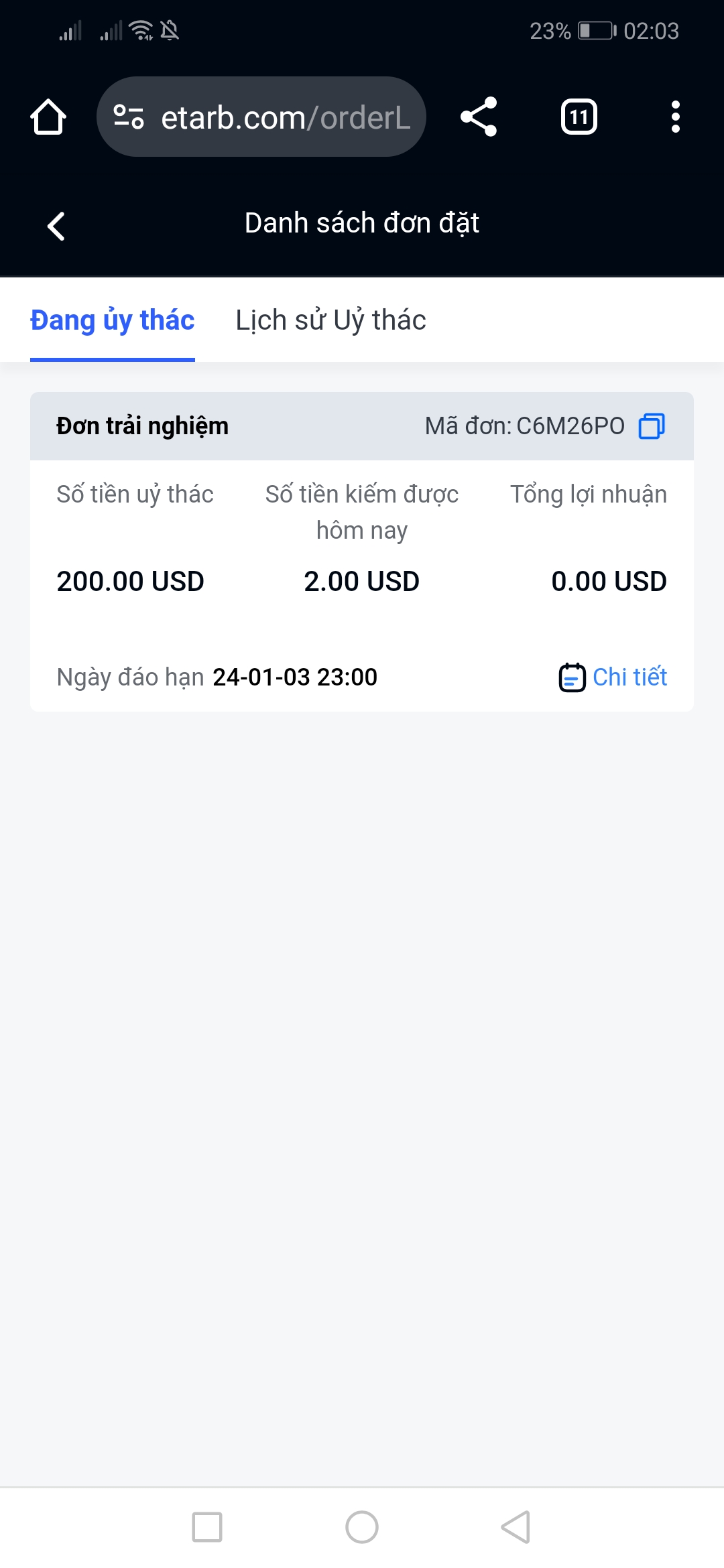This screenshot has height=1568, width=724.
Task: Tap the Đơn trải nghiệm order header
Action: [142, 425]
